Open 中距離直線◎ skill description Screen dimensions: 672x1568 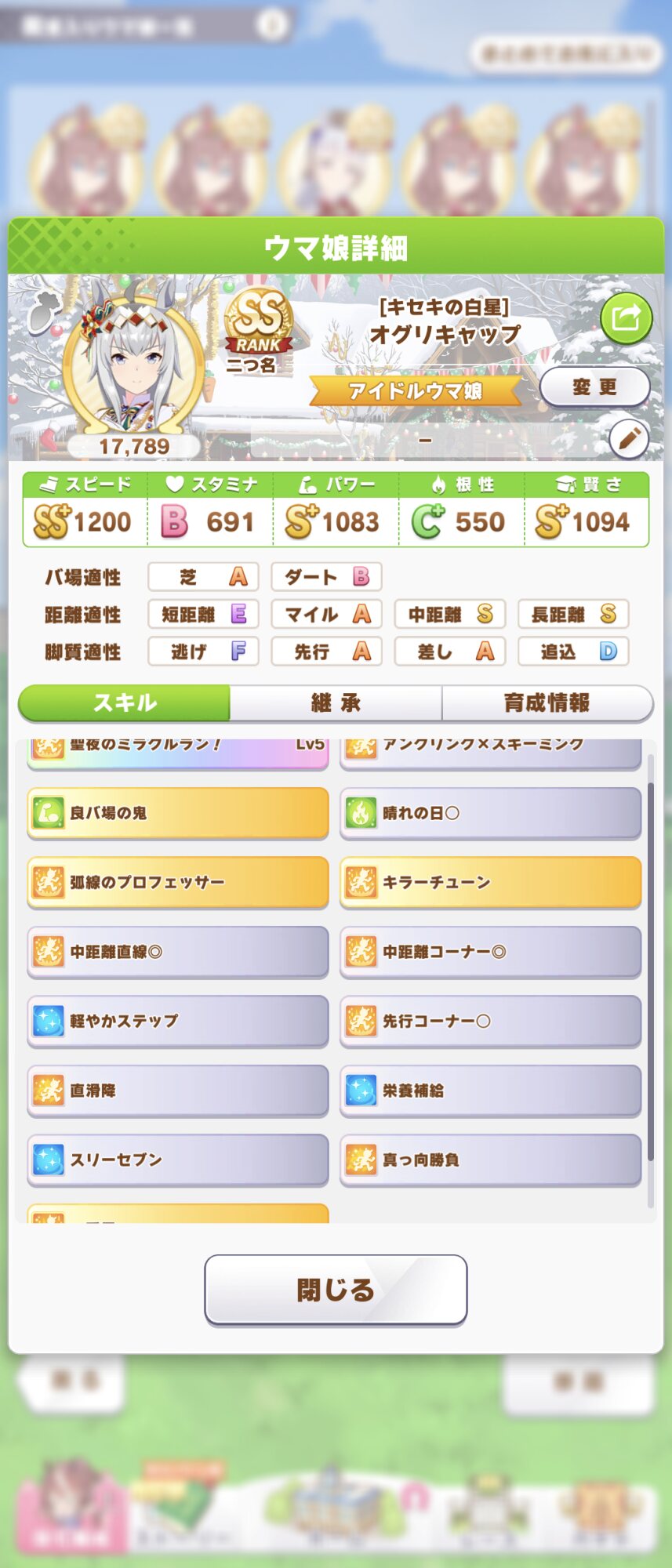[178, 952]
